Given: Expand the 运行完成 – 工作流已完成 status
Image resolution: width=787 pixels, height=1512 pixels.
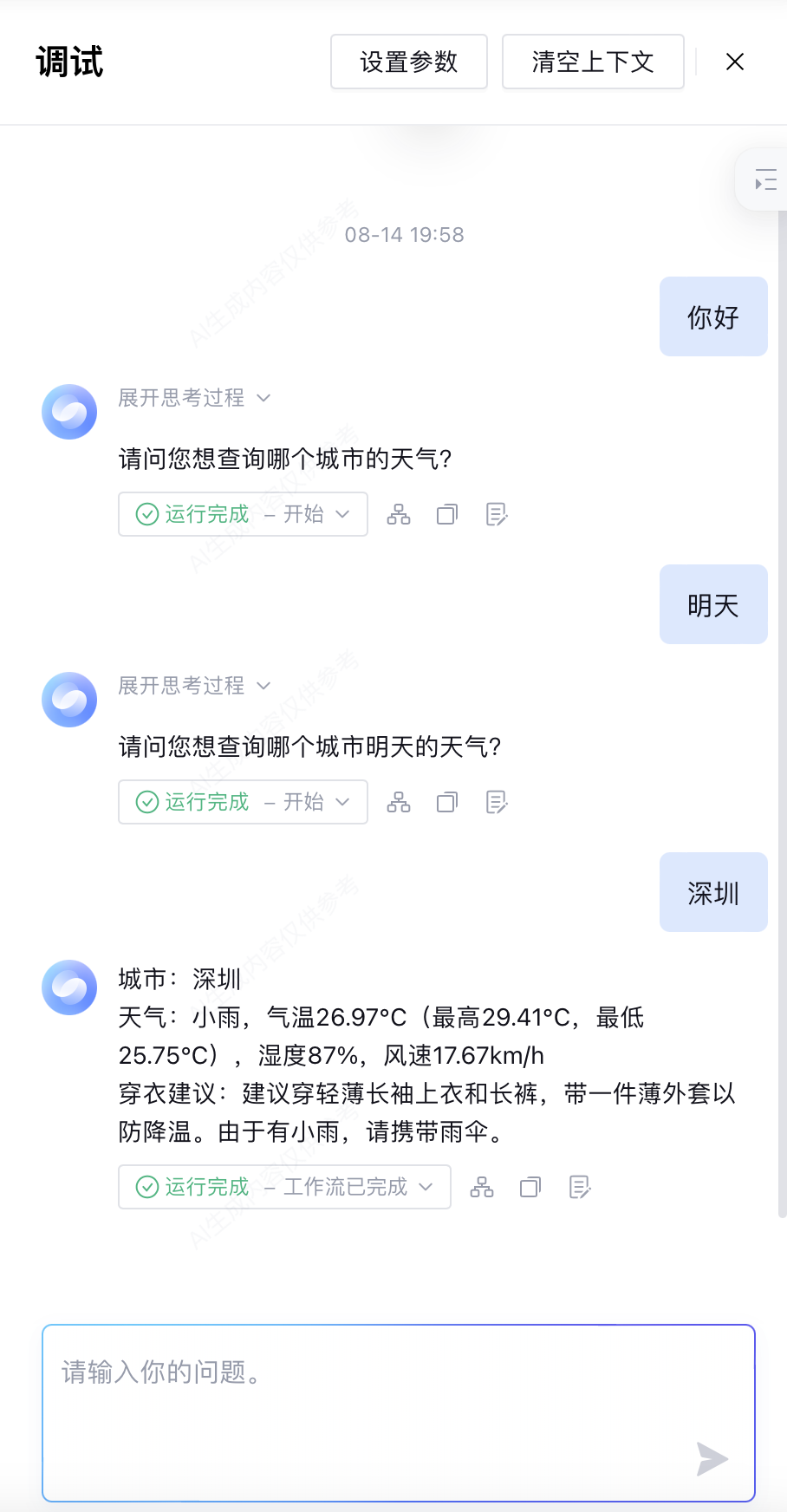Looking at the screenshot, I should click(x=284, y=1187).
